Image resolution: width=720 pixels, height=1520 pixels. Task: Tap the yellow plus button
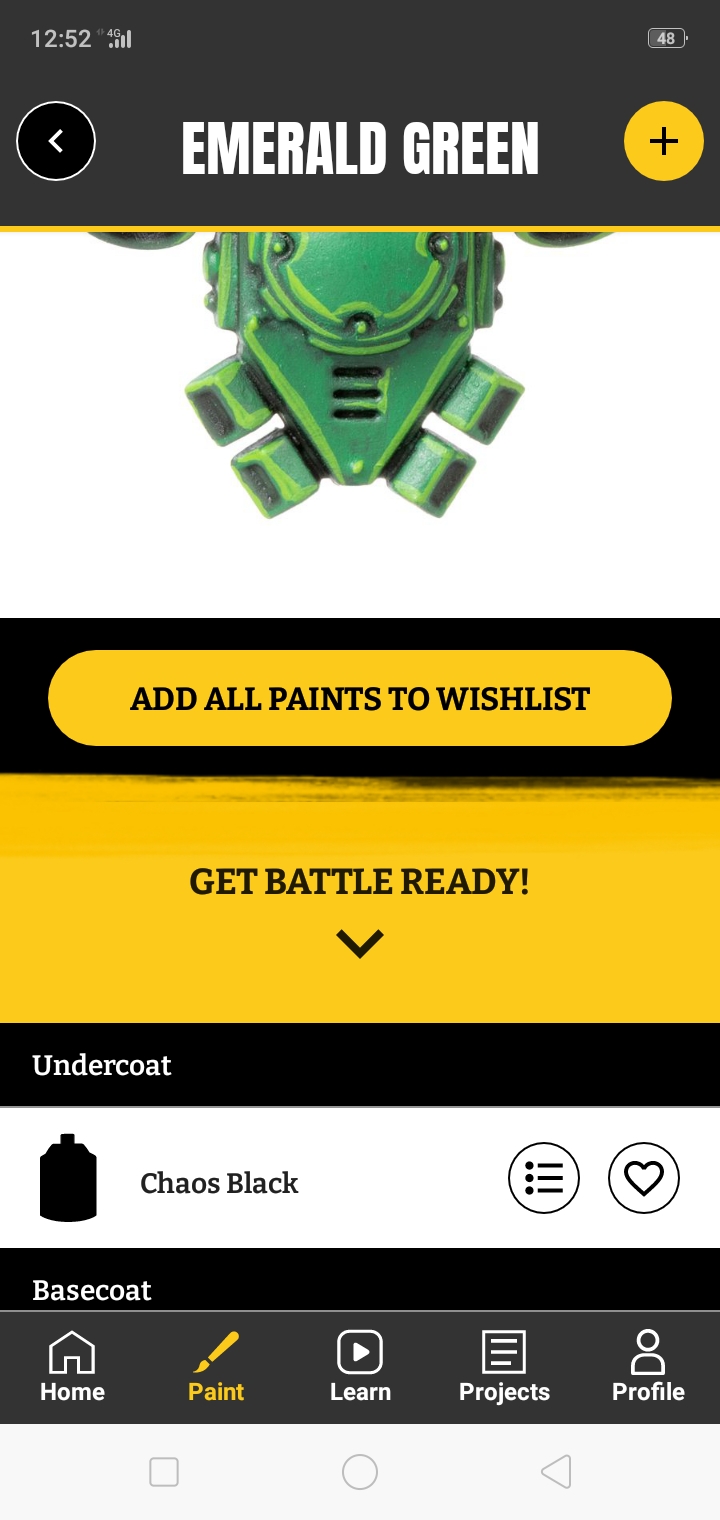[664, 141]
